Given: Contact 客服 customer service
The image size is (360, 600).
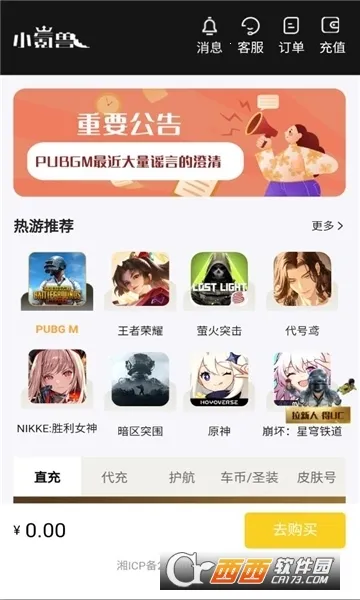Looking at the screenshot, I should click(x=251, y=36).
